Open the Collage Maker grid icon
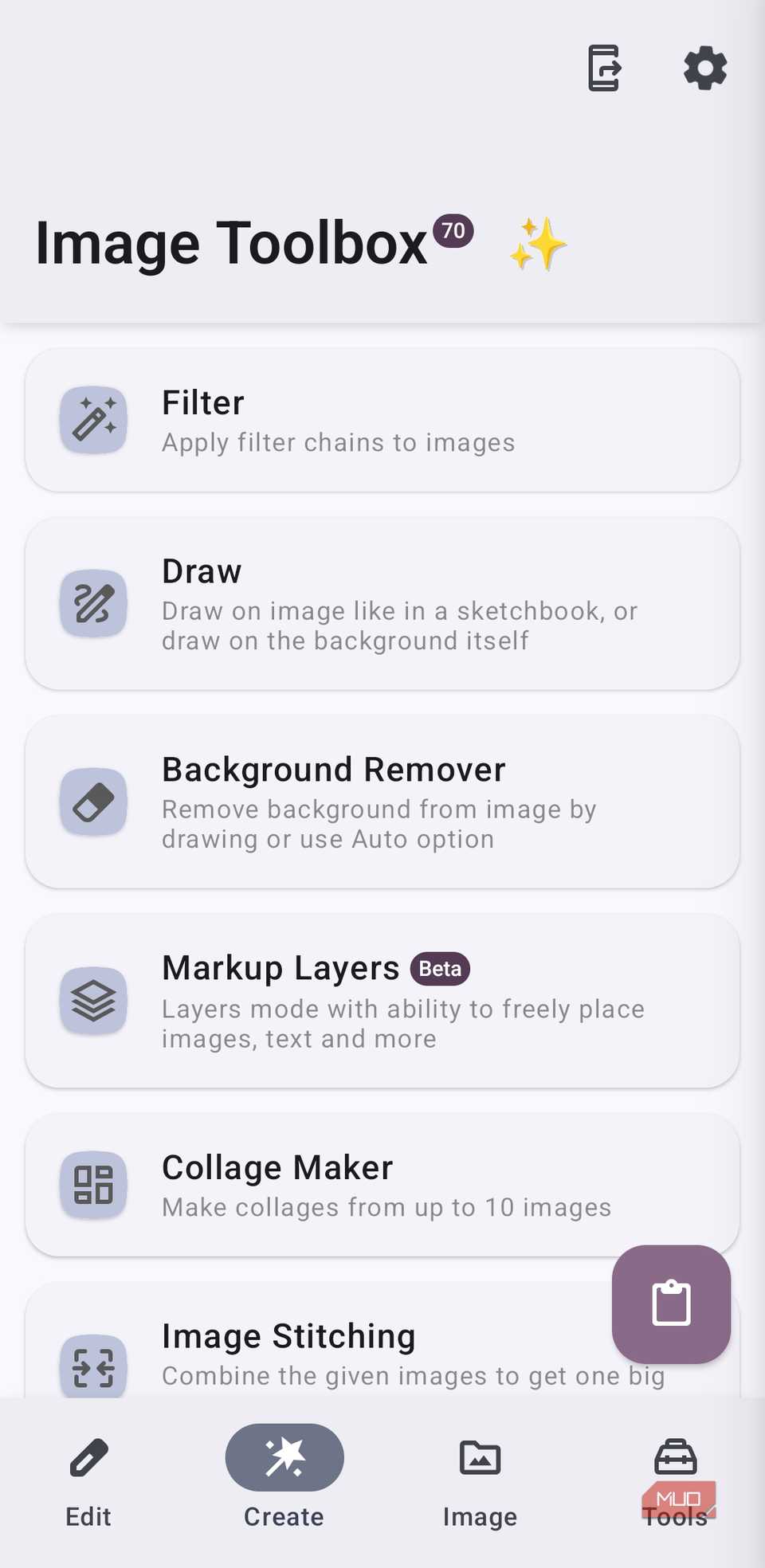Screen dimensions: 765x1568 tap(92, 1185)
